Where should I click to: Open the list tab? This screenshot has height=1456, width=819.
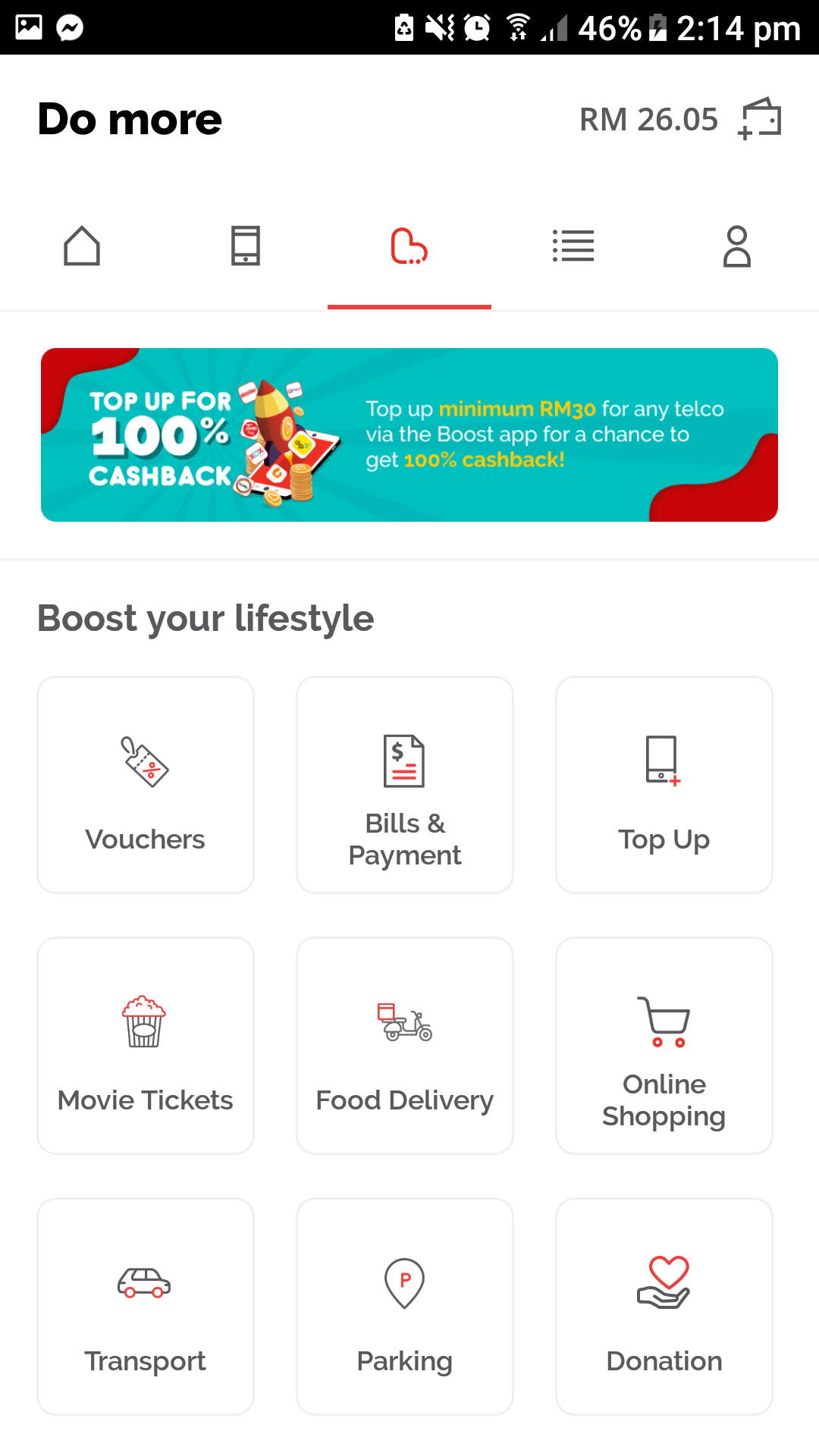click(x=573, y=246)
